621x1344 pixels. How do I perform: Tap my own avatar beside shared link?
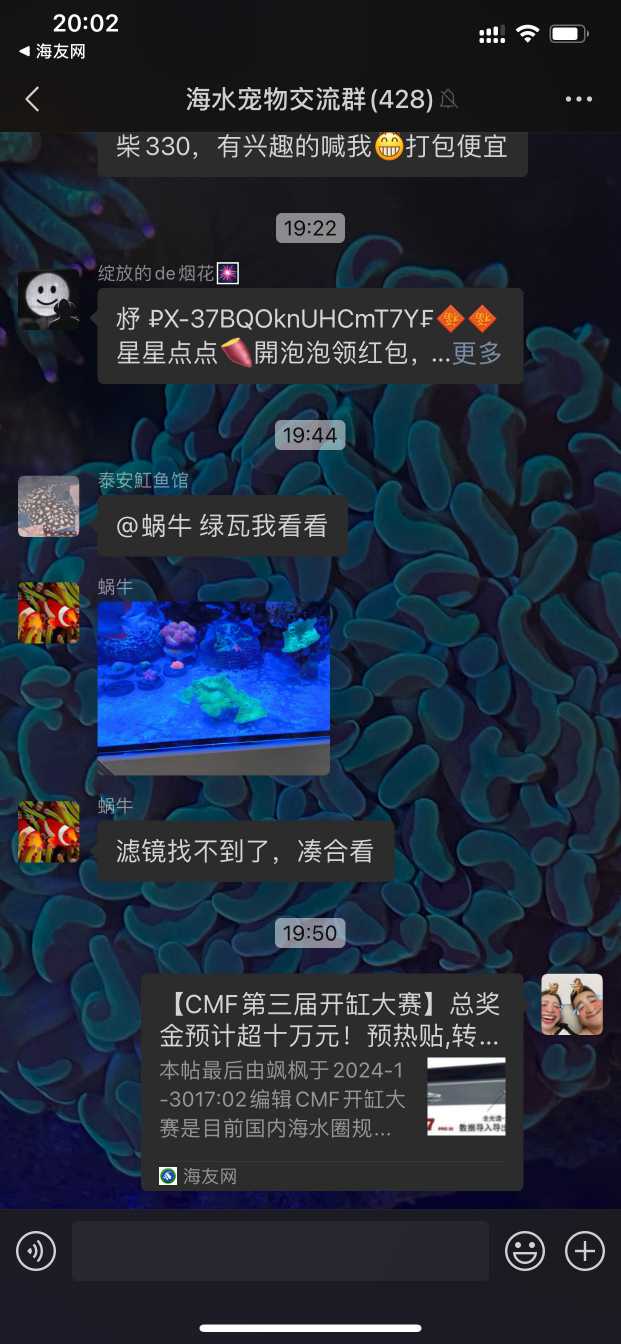[571, 1004]
